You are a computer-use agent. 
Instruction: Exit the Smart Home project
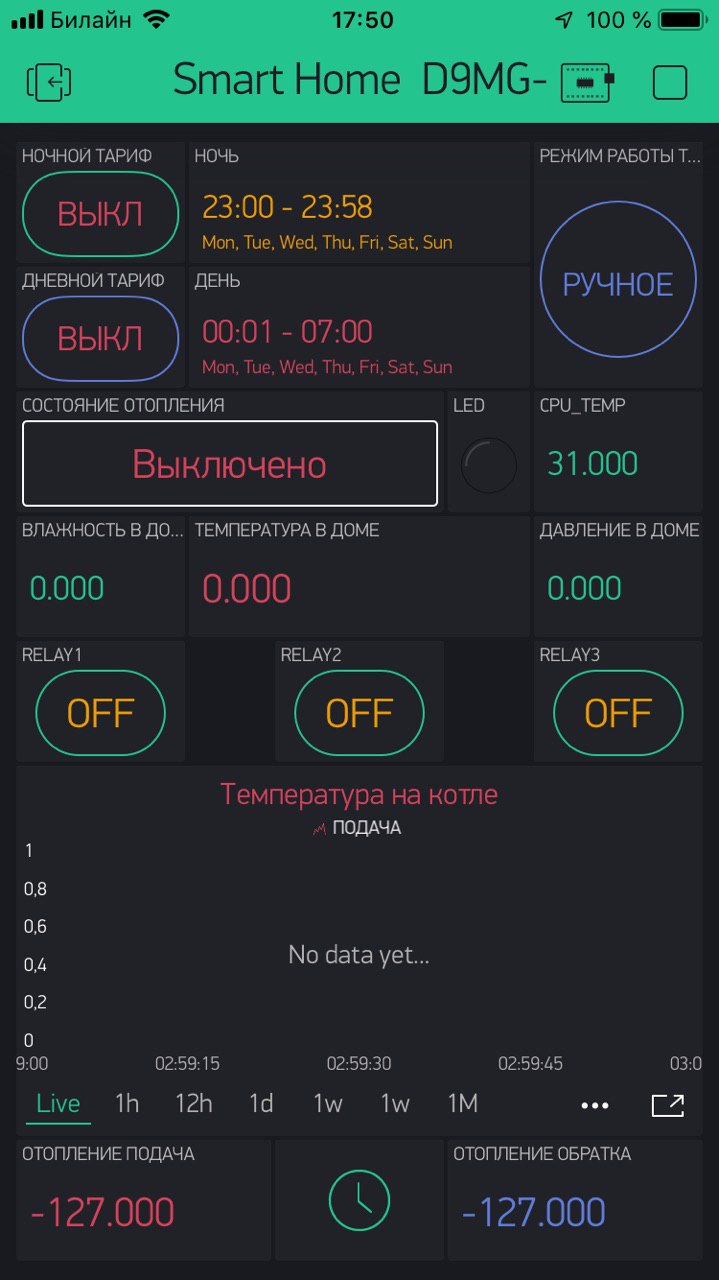click(49, 81)
